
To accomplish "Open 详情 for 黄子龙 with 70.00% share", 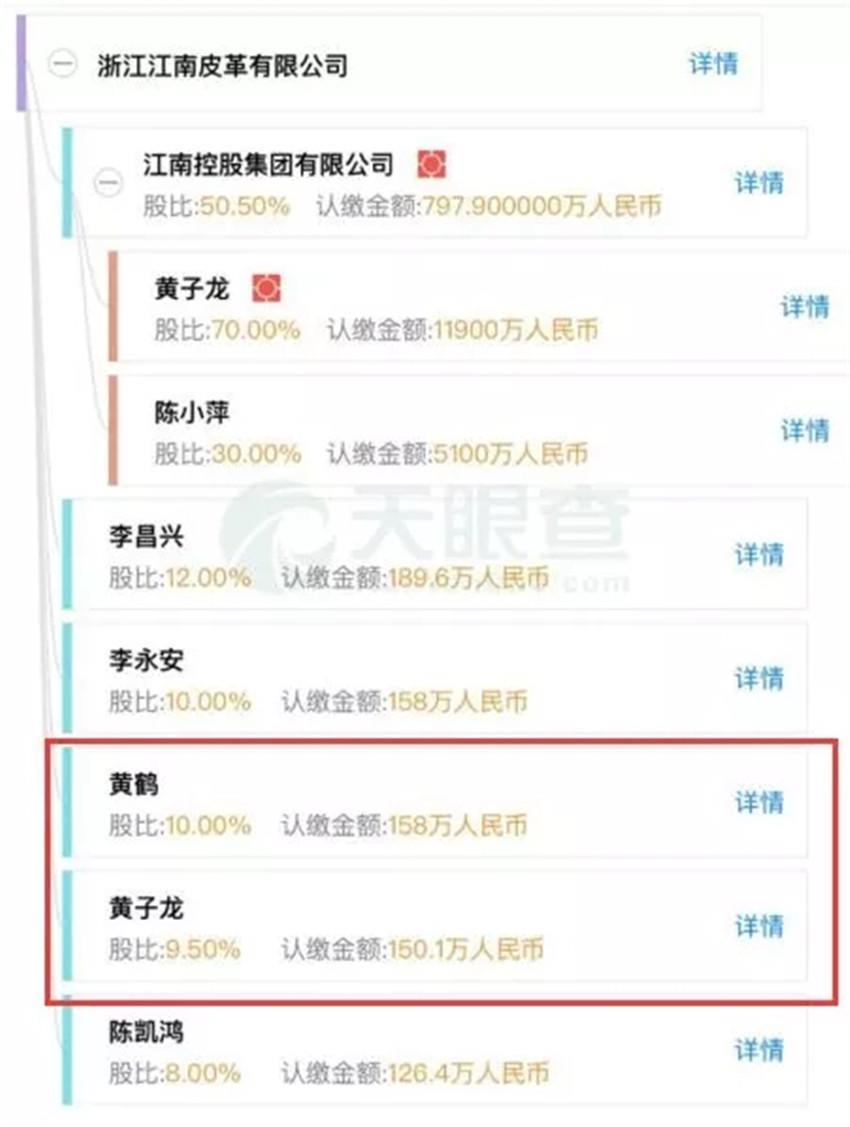I will (804, 306).
